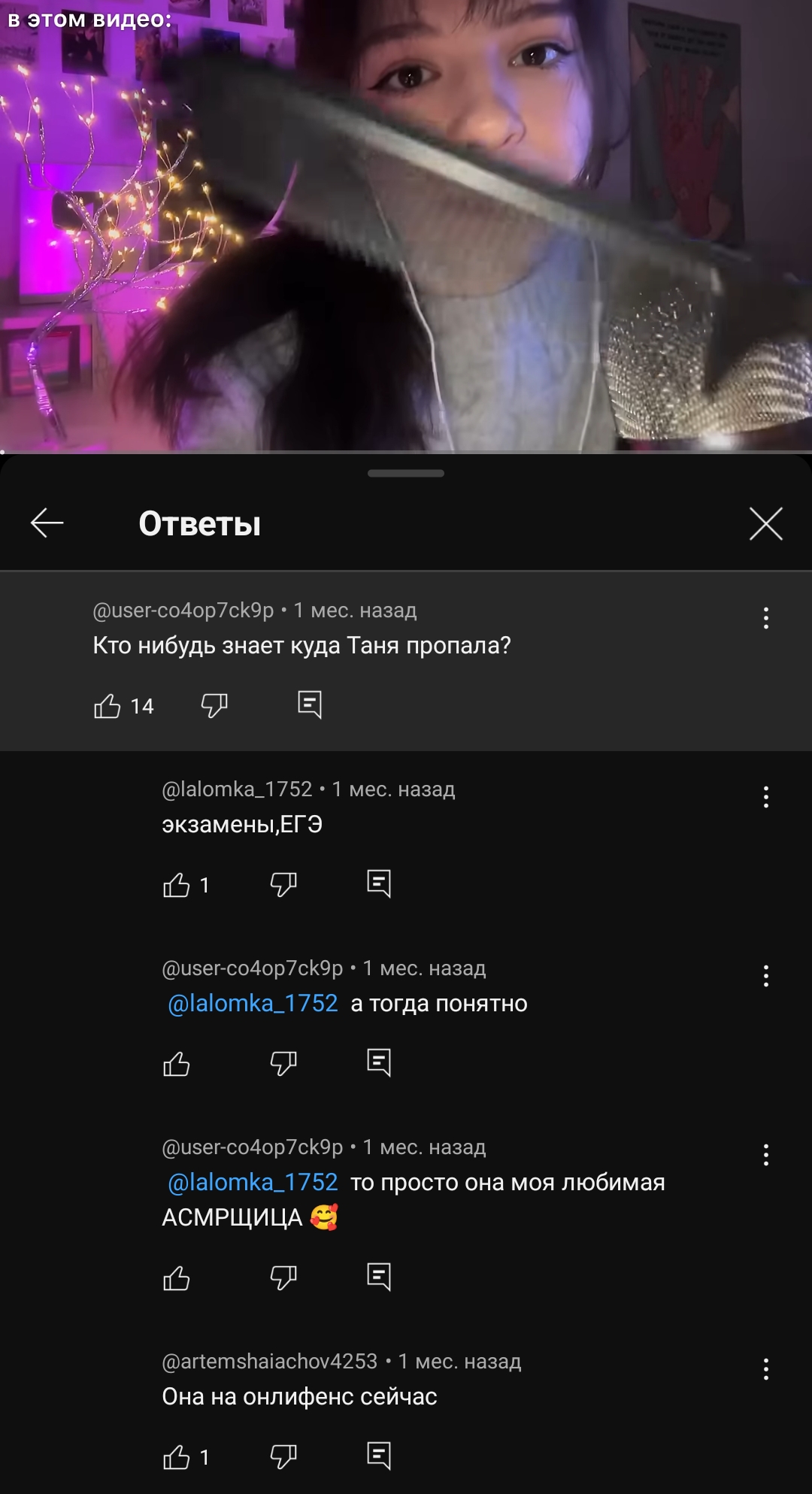This screenshot has height=1494, width=812.
Task: Like the "Она на онлифенс сейчас" reply
Action: tap(177, 1457)
